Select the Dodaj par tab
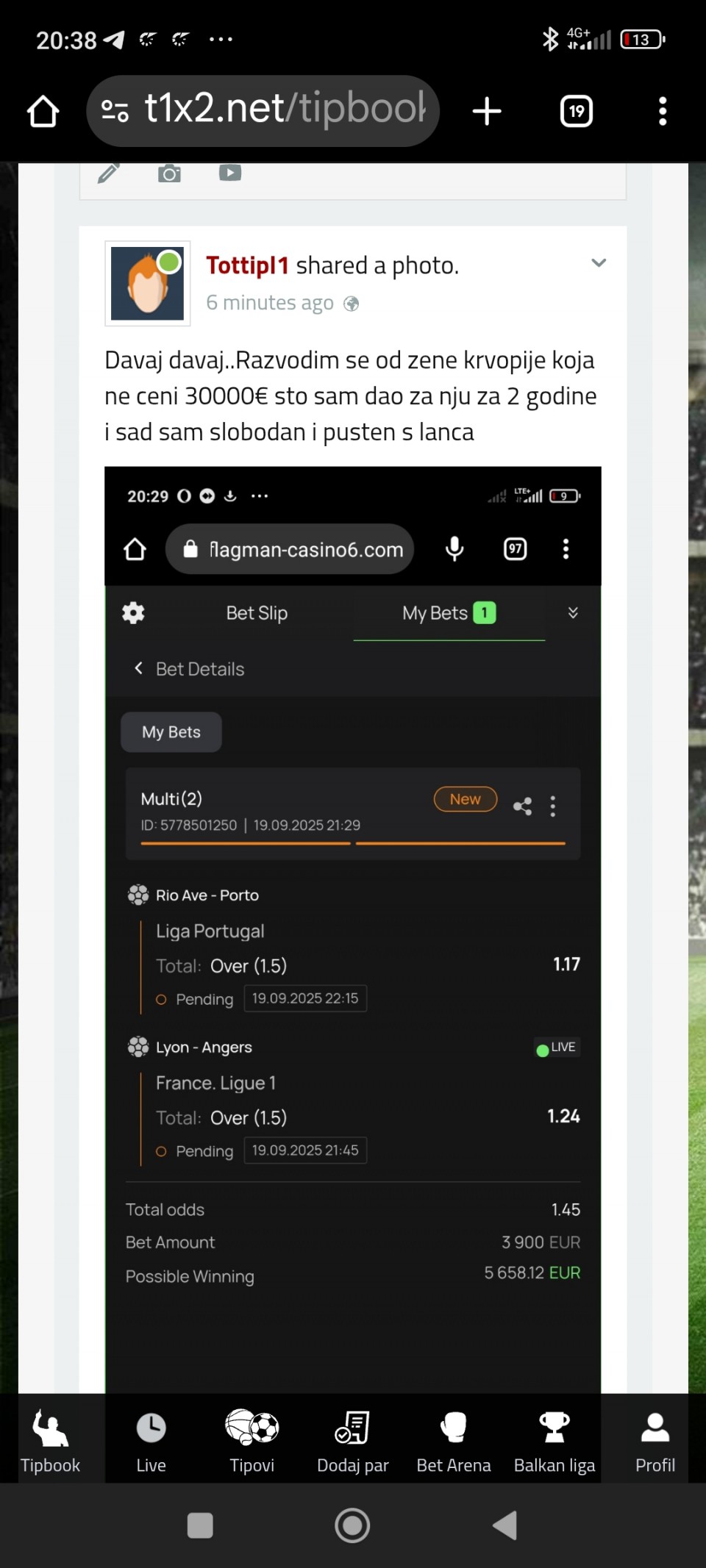Screen dimensions: 706x1568 click(x=352, y=1441)
